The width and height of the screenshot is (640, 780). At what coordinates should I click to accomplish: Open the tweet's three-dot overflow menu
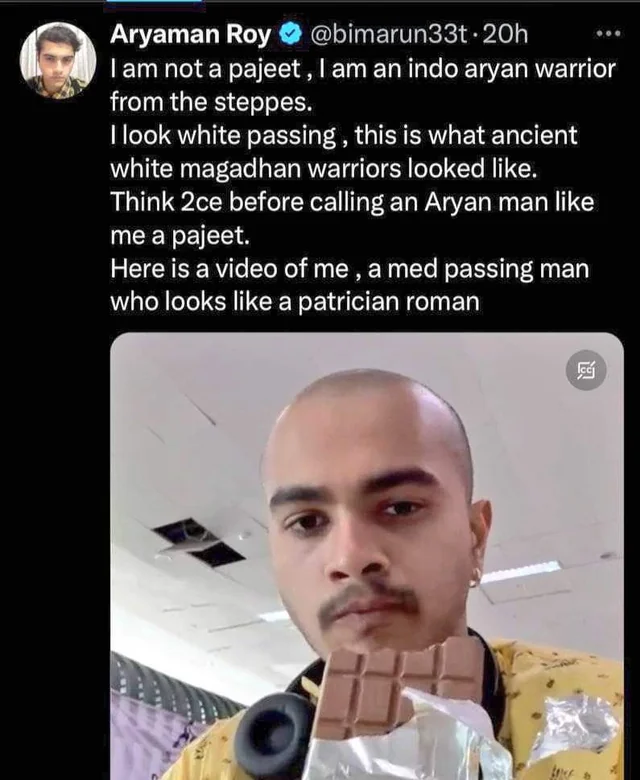click(607, 35)
